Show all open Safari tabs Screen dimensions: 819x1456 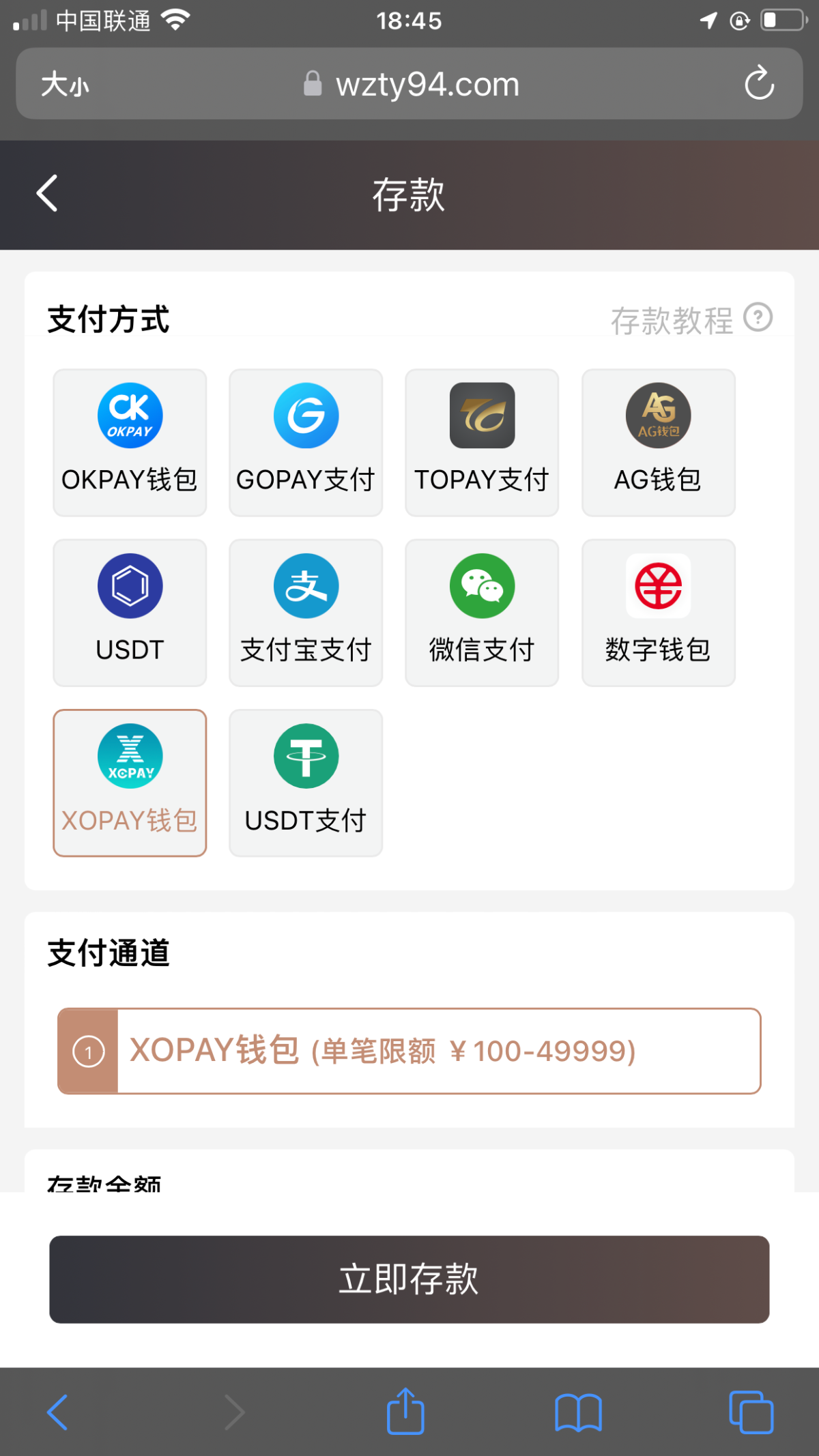coord(751,1411)
